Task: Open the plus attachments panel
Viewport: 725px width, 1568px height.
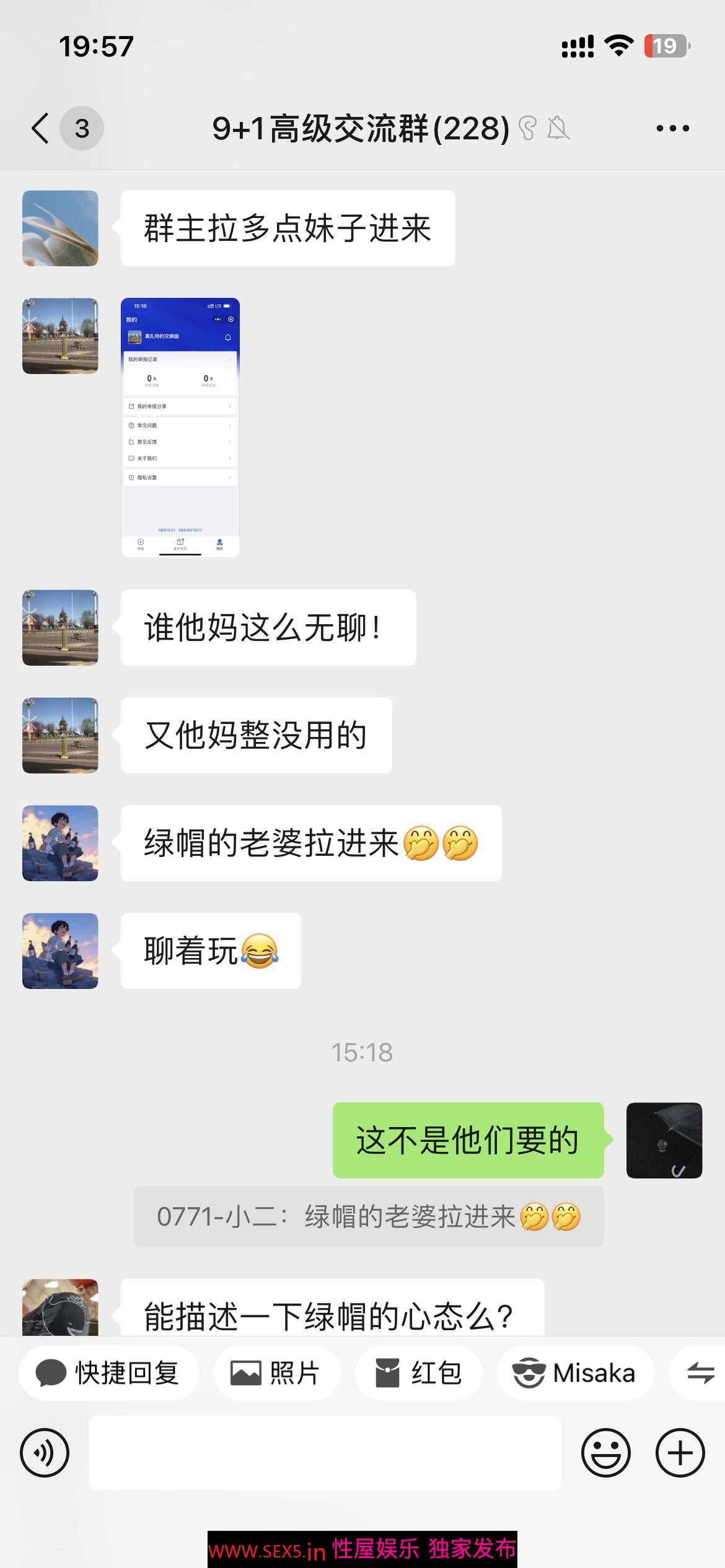Action: point(680,1453)
